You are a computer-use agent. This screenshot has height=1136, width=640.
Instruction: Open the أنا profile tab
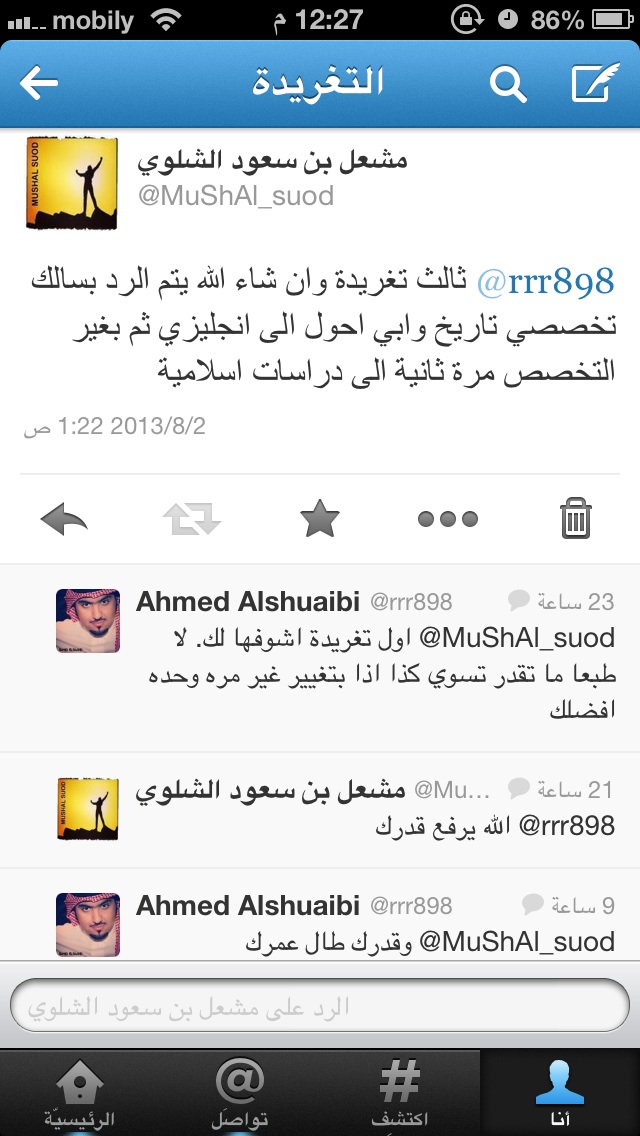pos(560,1093)
